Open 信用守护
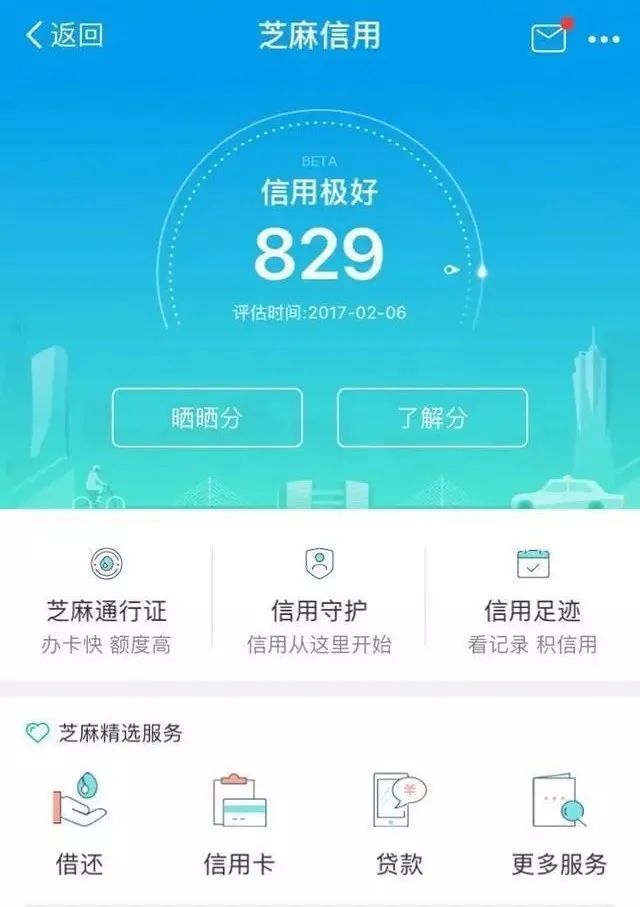The height and width of the screenshot is (907, 640). 319,600
